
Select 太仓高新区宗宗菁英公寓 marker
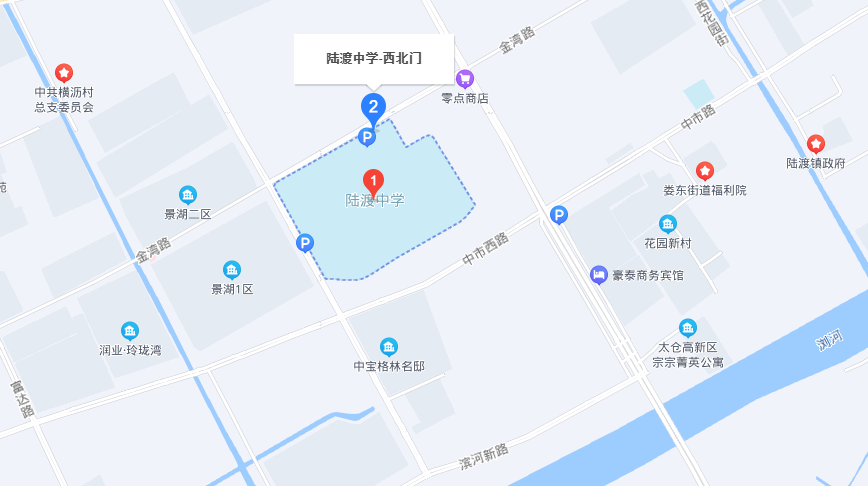688,328
